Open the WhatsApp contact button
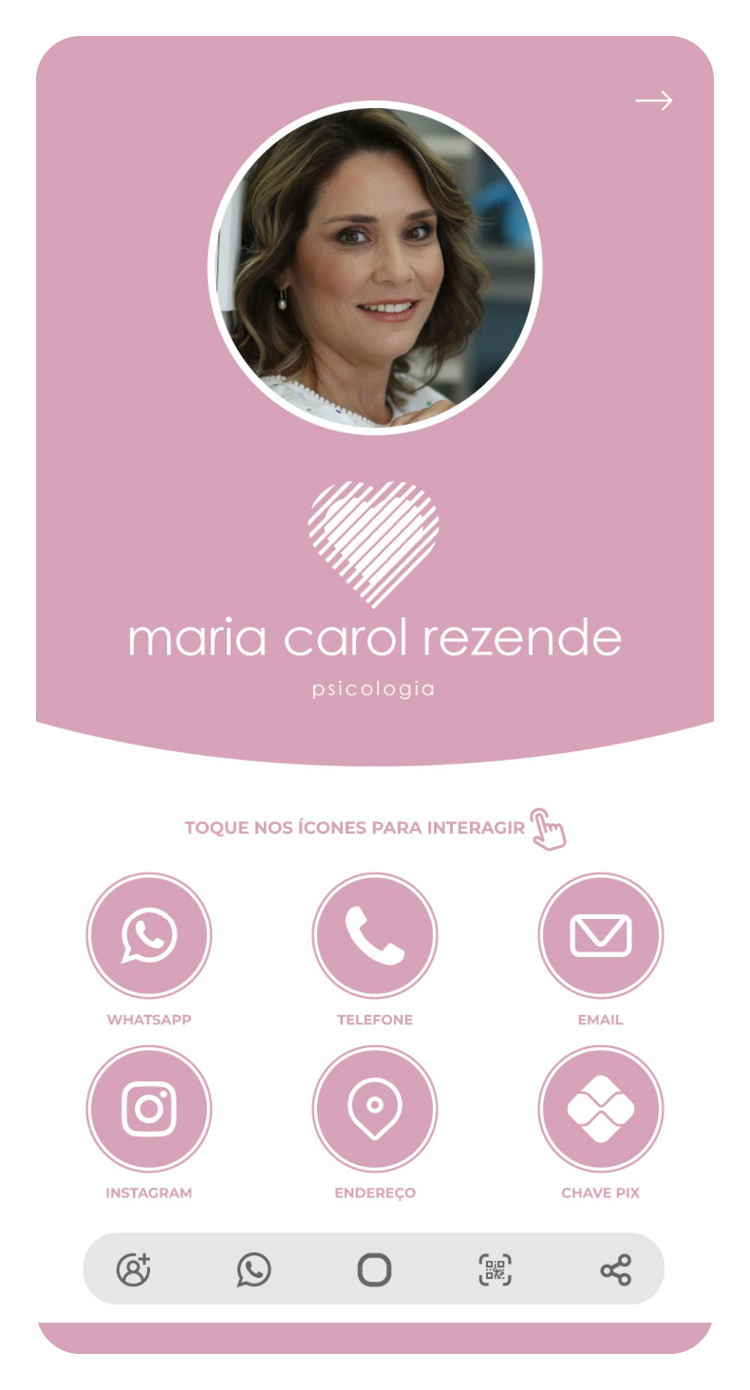Screen dimensions: 750x1390 (x=149, y=936)
